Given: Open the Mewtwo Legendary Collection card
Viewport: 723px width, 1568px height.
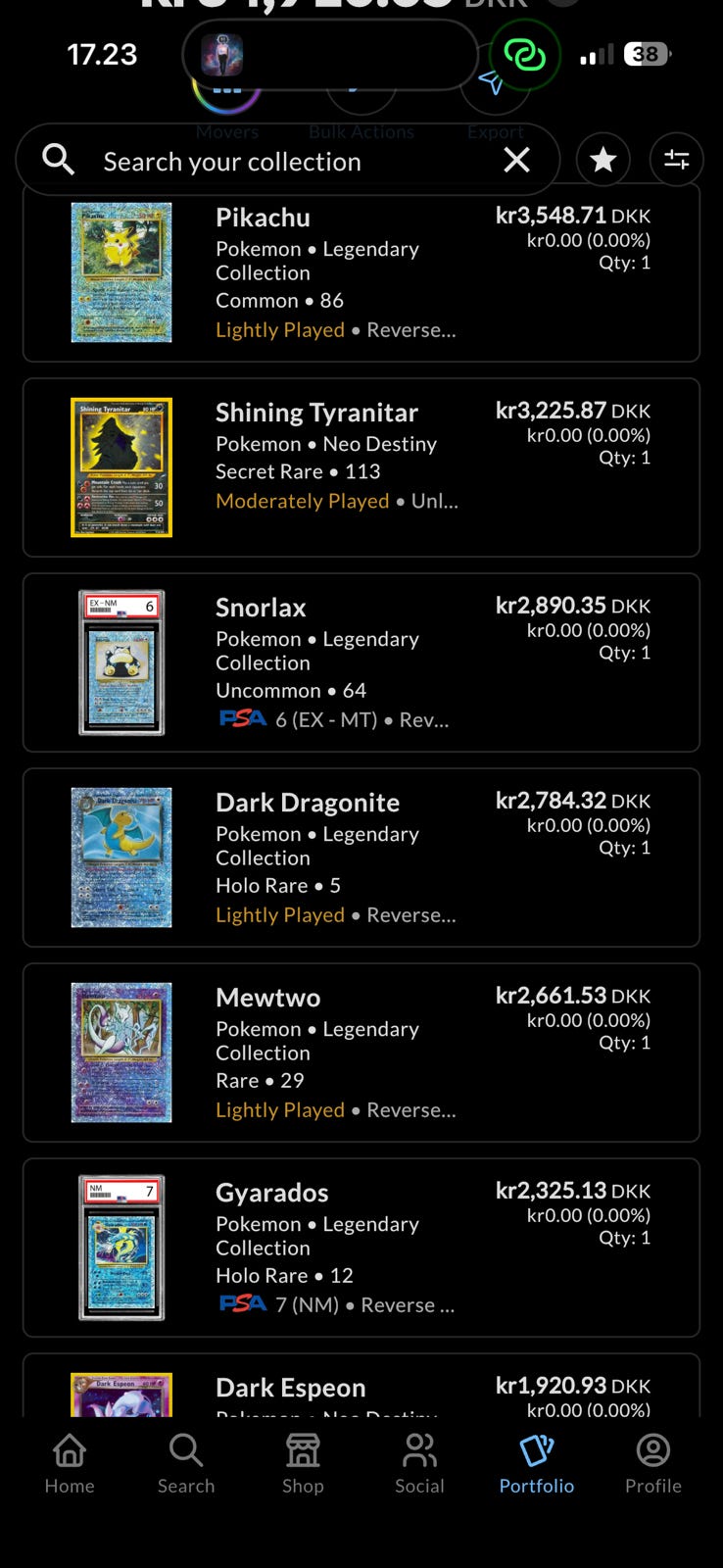Looking at the screenshot, I should [x=361, y=1053].
